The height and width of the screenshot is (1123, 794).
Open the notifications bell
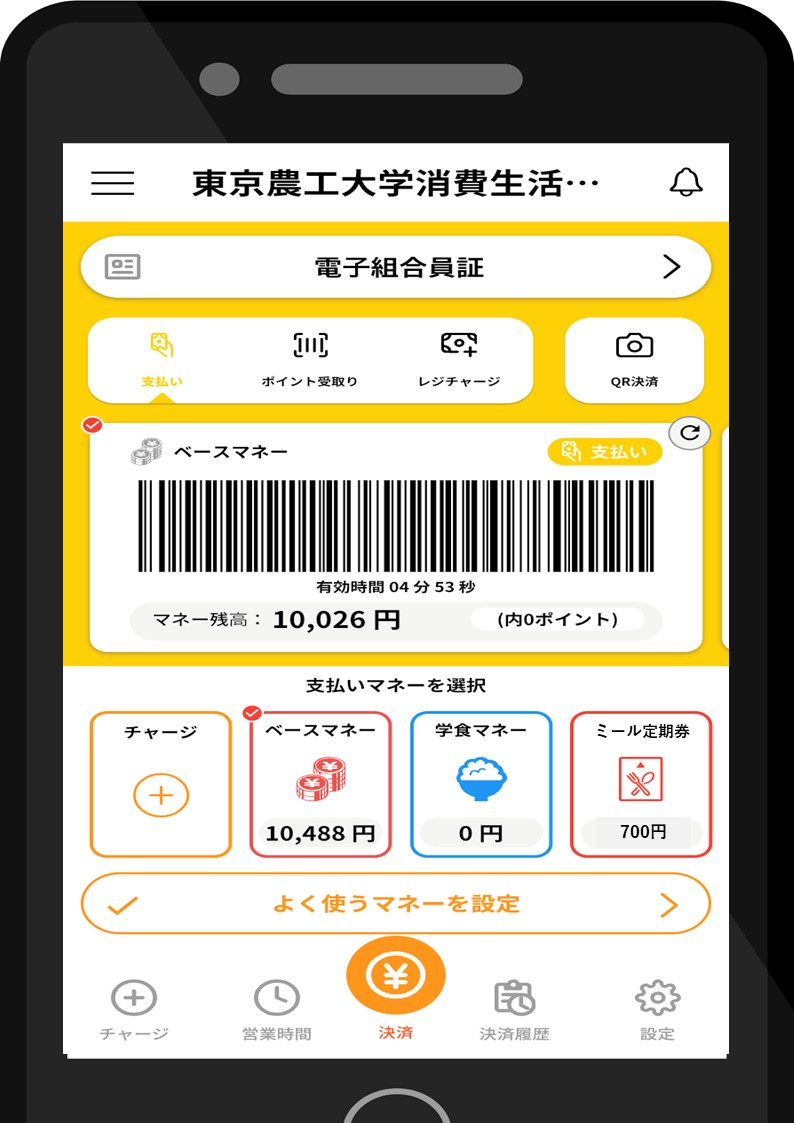pyautogui.click(x=685, y=183)
